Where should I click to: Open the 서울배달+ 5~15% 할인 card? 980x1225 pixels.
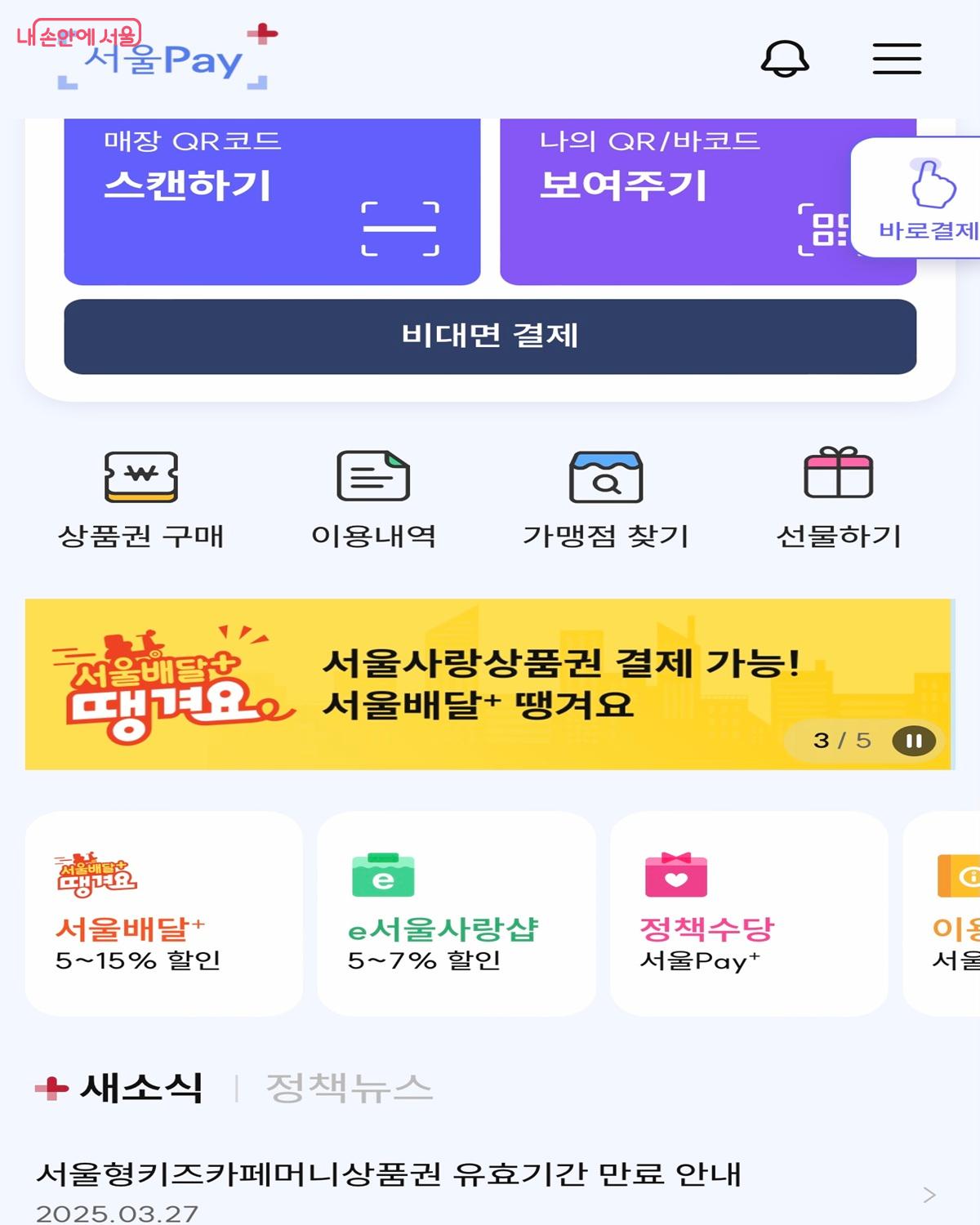(163, 913)
